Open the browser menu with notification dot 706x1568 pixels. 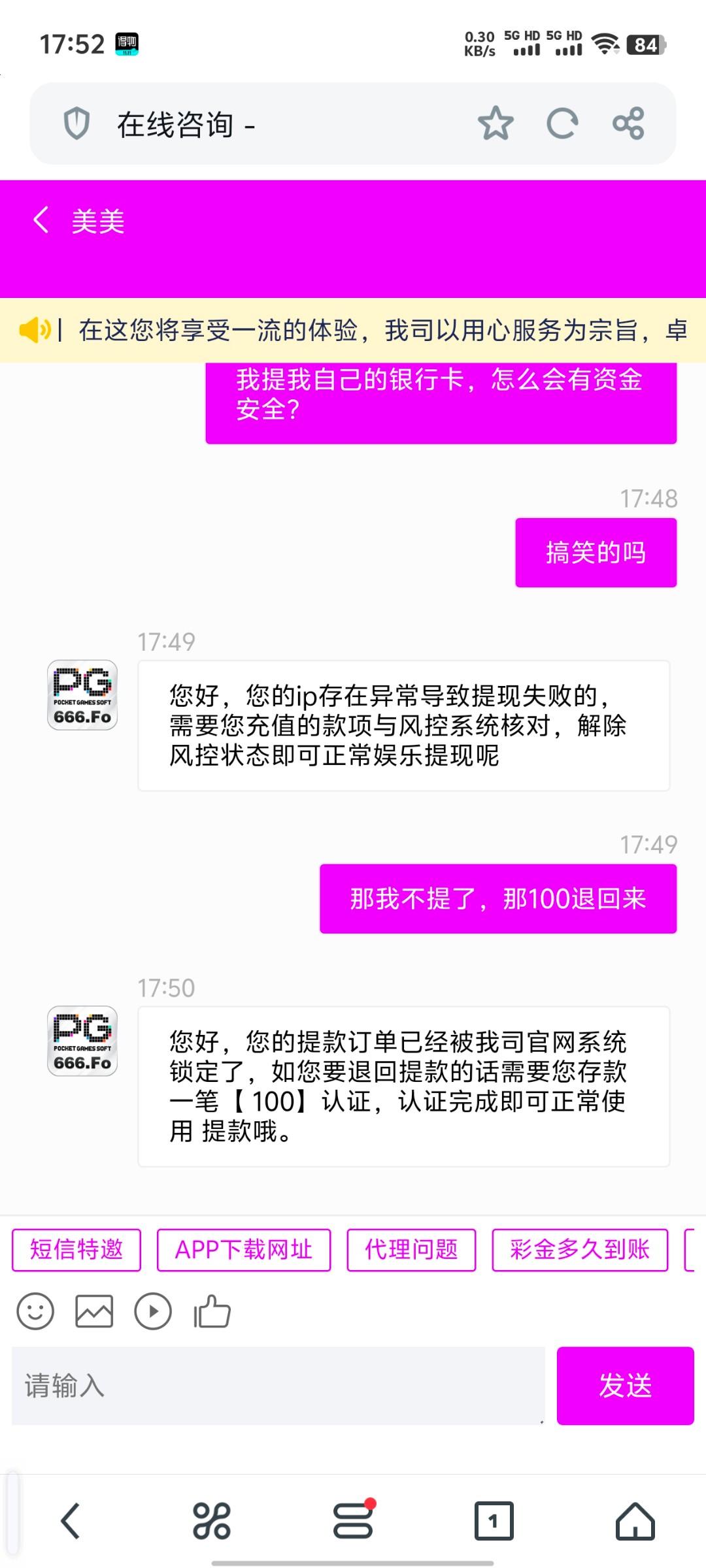[353, 1520]
